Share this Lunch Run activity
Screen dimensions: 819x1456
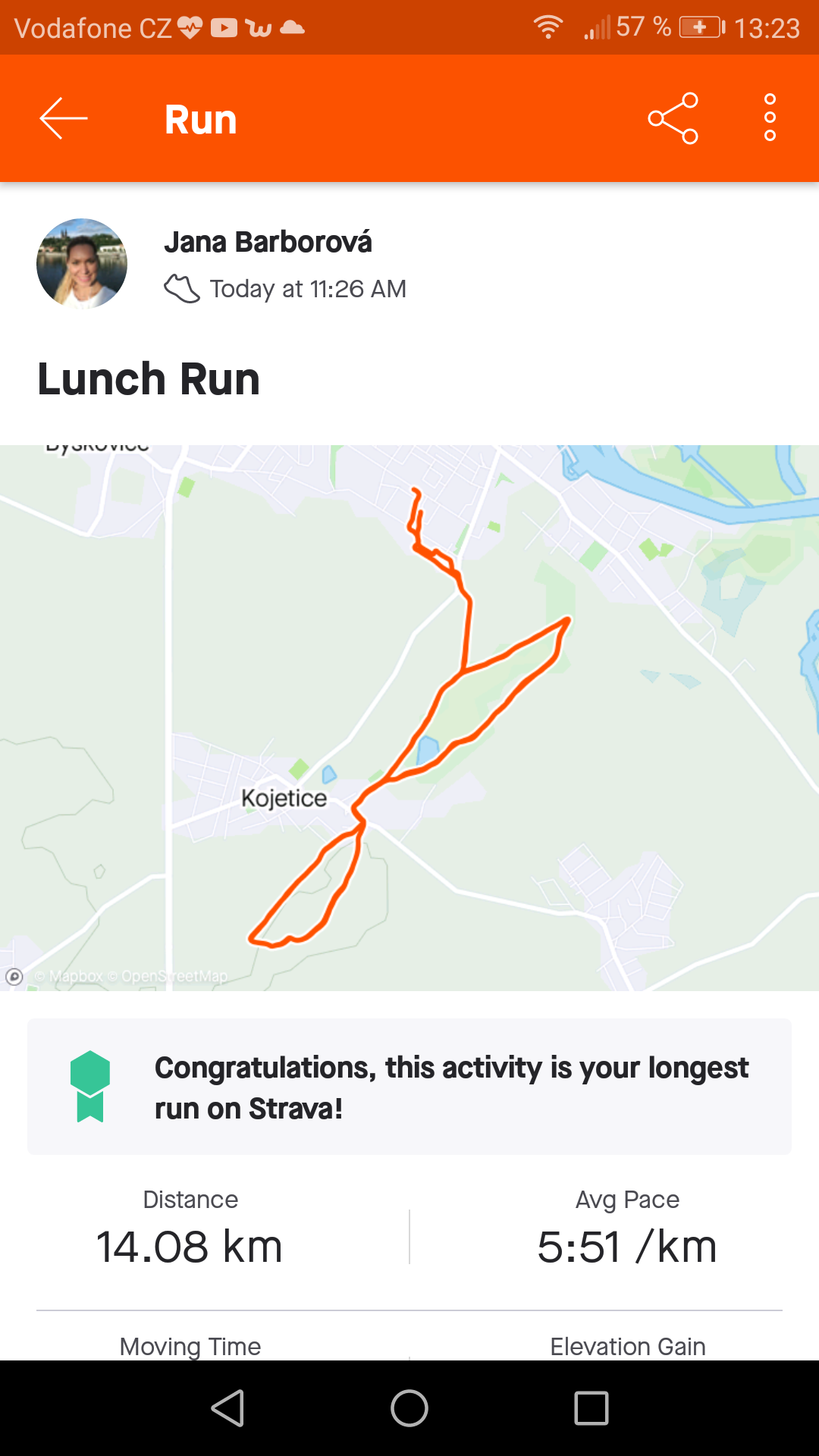click(x=673, y=118)
